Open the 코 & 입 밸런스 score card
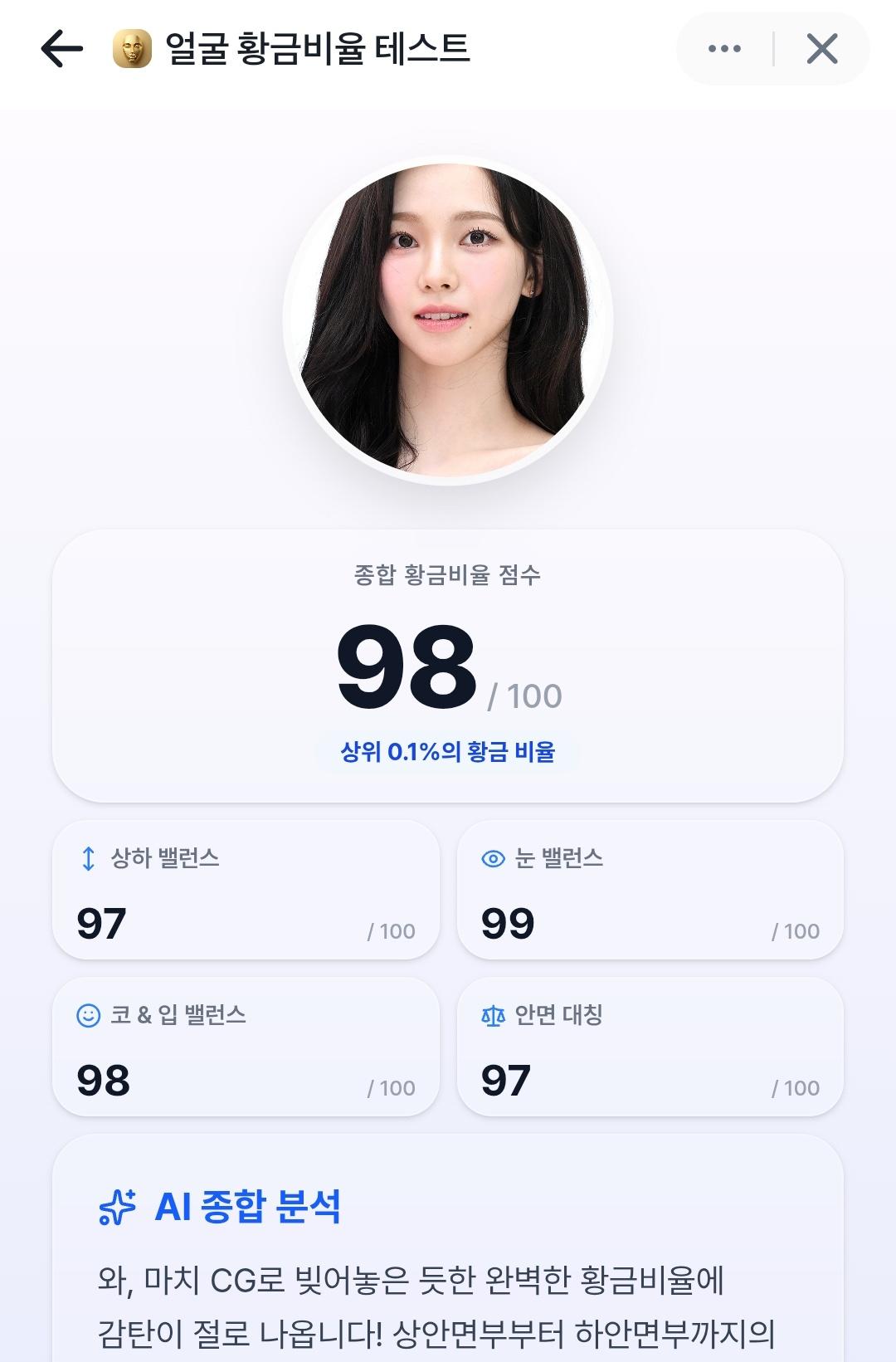Screen dimensions: 896x1362 click(x=246, y=1047)
